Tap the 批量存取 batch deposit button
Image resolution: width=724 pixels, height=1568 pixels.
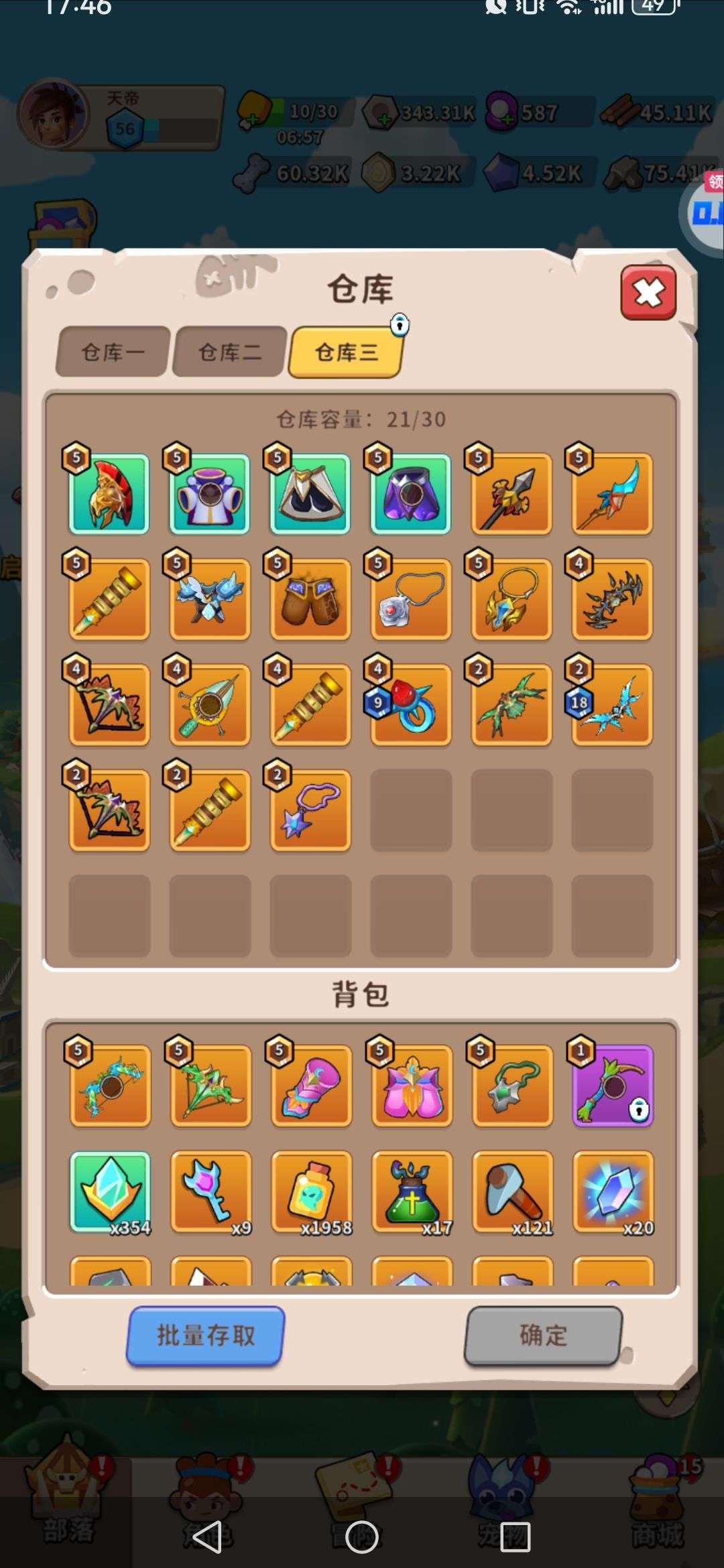[206, 1335]
